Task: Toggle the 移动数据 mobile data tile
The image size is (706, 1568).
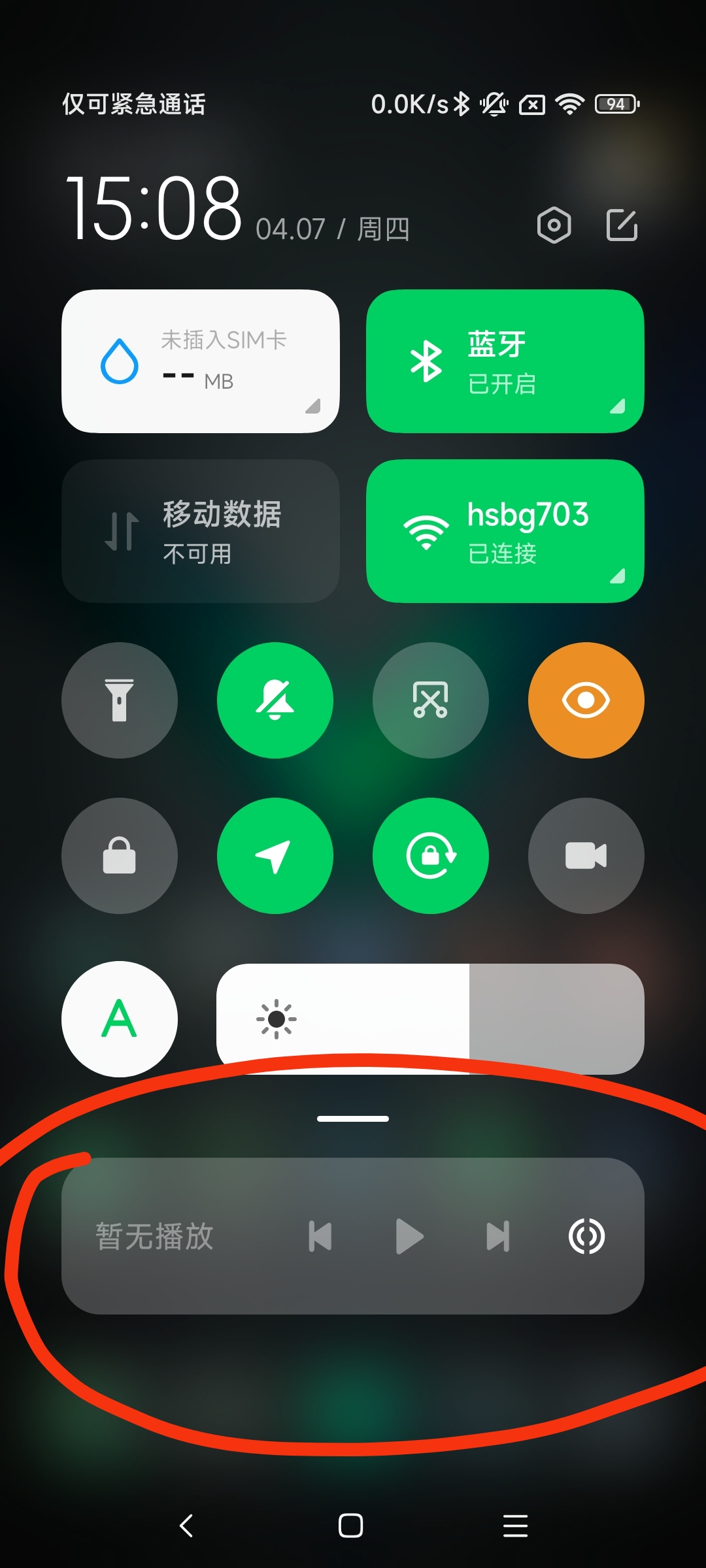Action: [x=201, y=531]
